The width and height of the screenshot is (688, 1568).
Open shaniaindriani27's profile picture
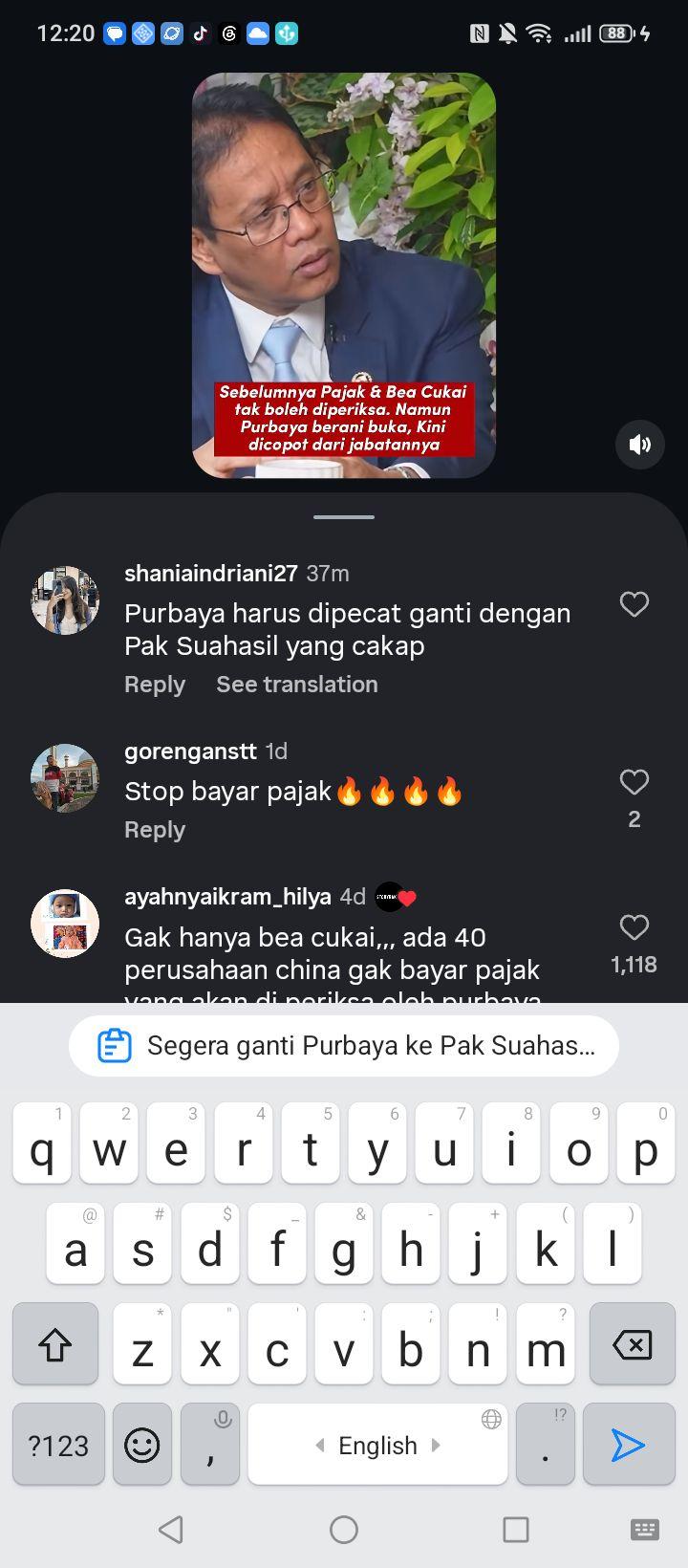click(x=65, y=600)
